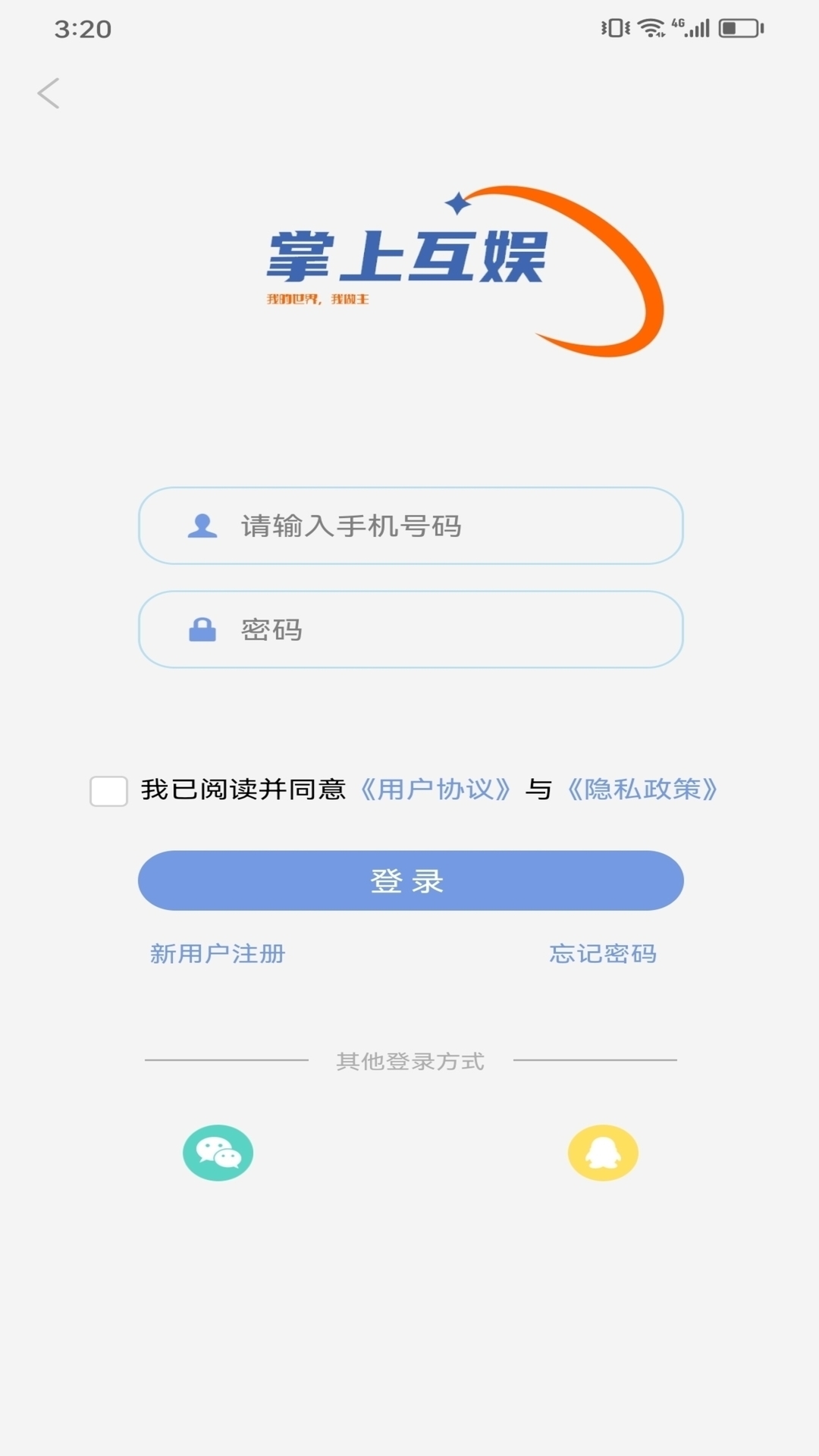Tick the terms agreement box before login
This screenshot has width=819, height=1456.
coord(107,792)
